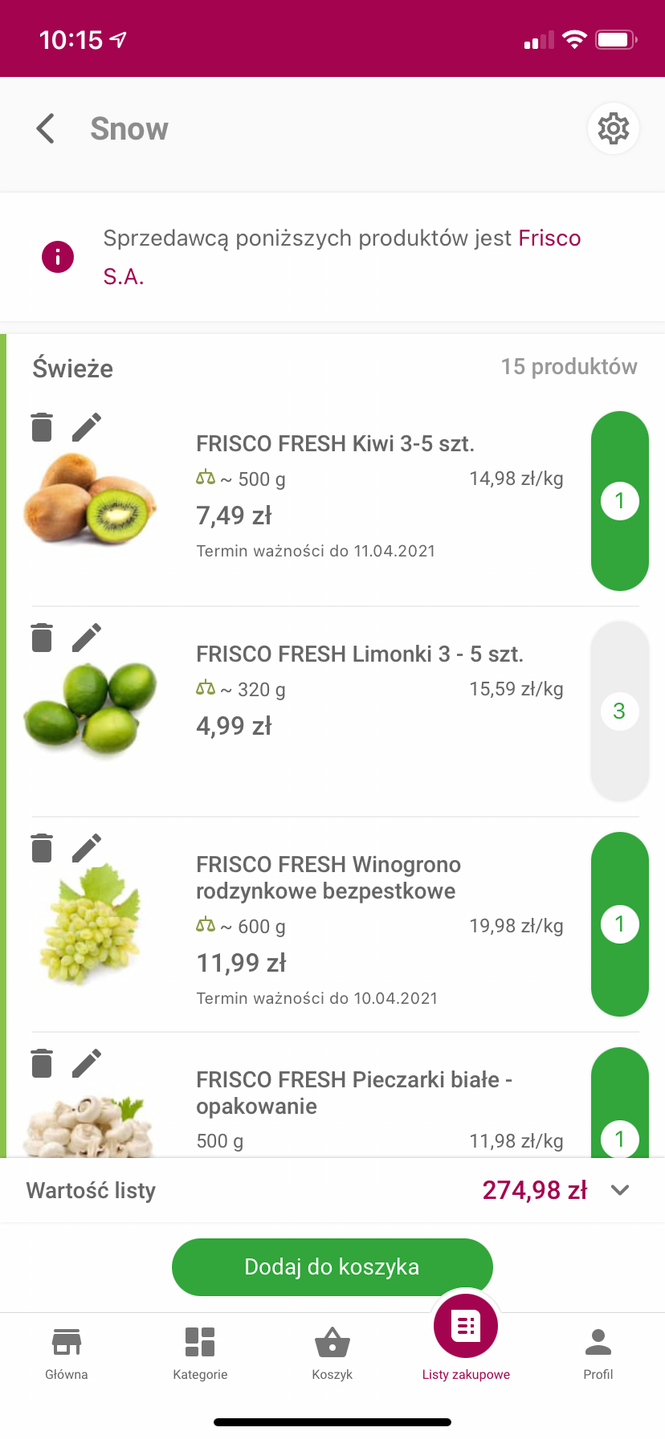The height and width of the screenshot is (1439, 665).
Task: Tap the quantity selector for Winogrono
Action: pos(619,924)
